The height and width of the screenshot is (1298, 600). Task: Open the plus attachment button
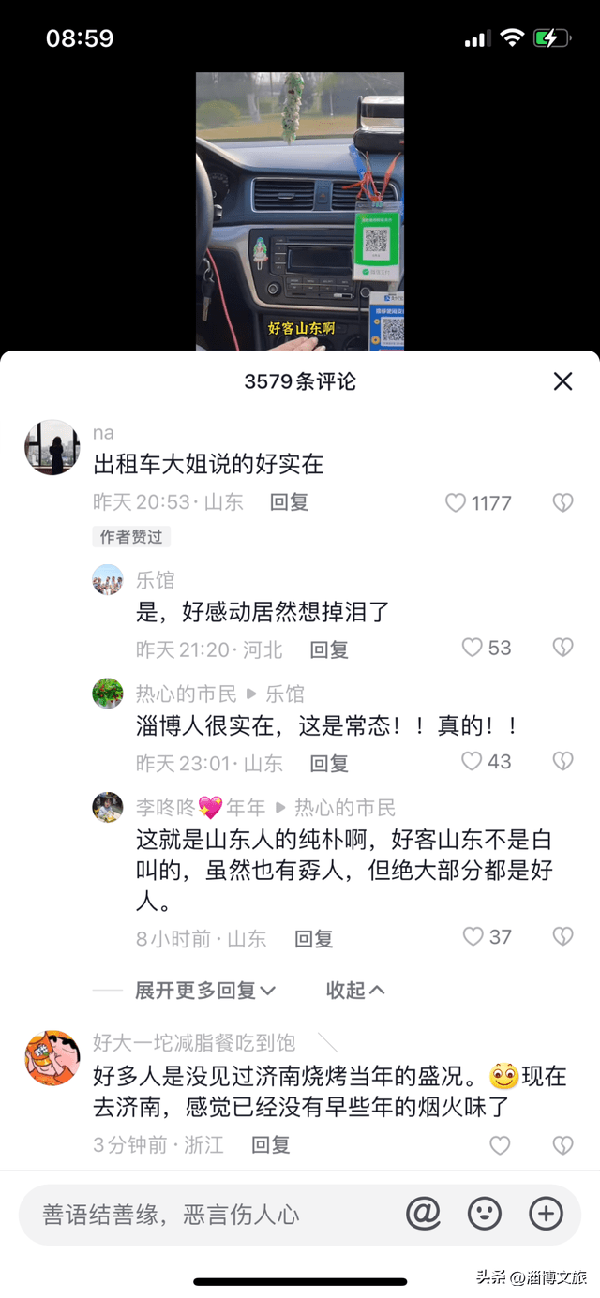click(x=546, y=1214)
